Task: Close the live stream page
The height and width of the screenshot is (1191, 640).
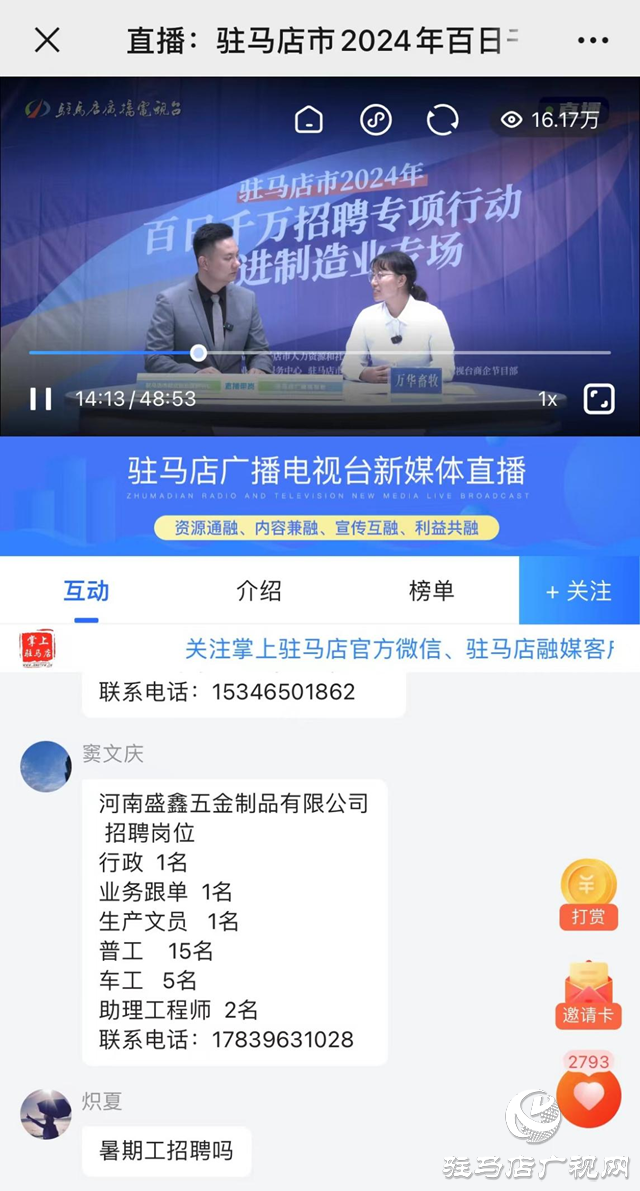Action: [47, 40]
